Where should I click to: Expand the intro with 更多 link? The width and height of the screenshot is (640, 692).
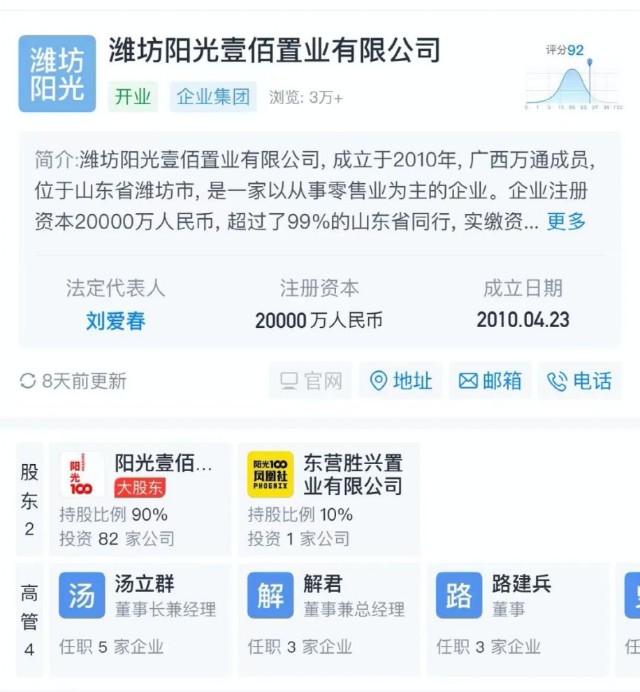(566, 222)
